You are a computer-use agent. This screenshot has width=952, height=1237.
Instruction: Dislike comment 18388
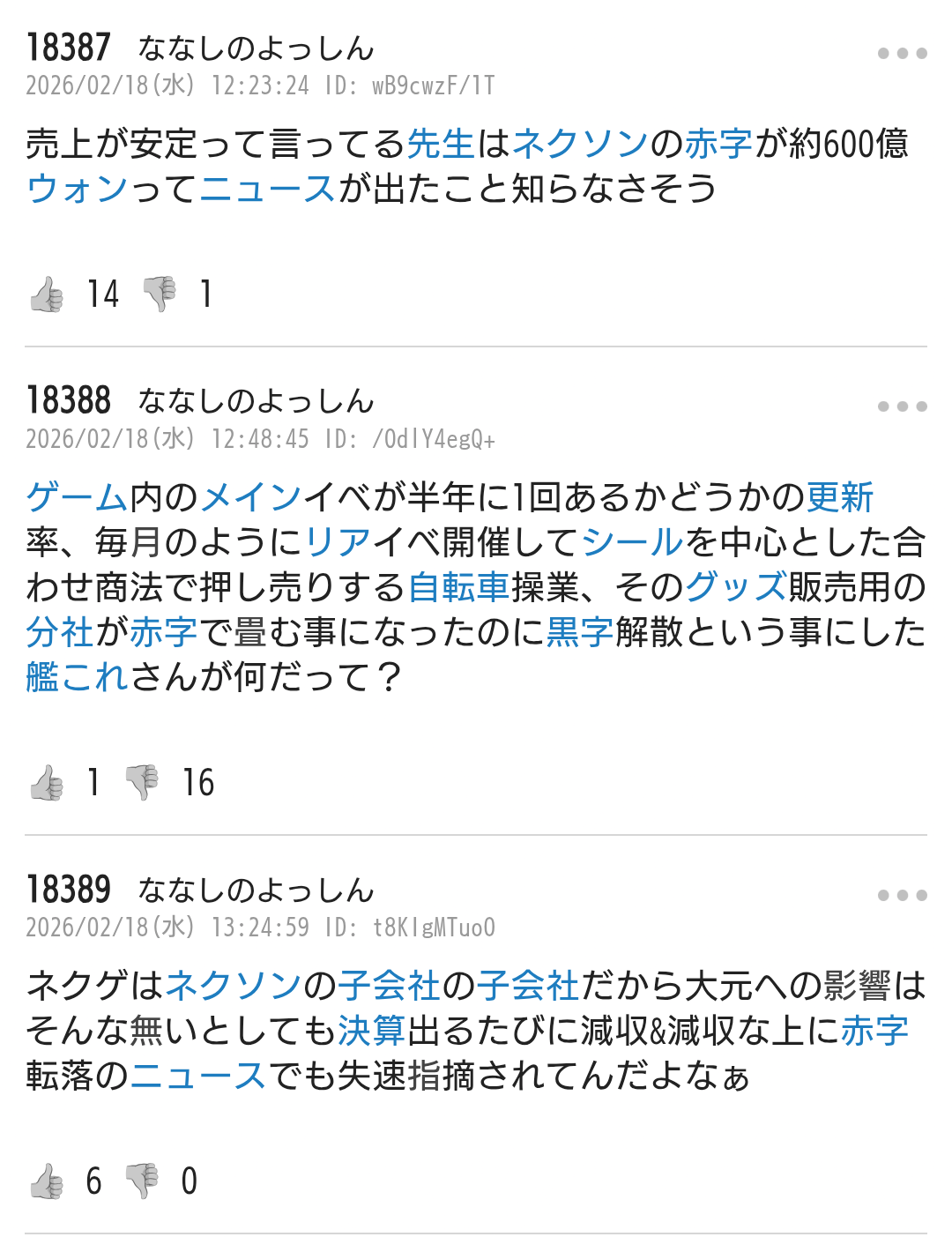click(x=142, y=783)
